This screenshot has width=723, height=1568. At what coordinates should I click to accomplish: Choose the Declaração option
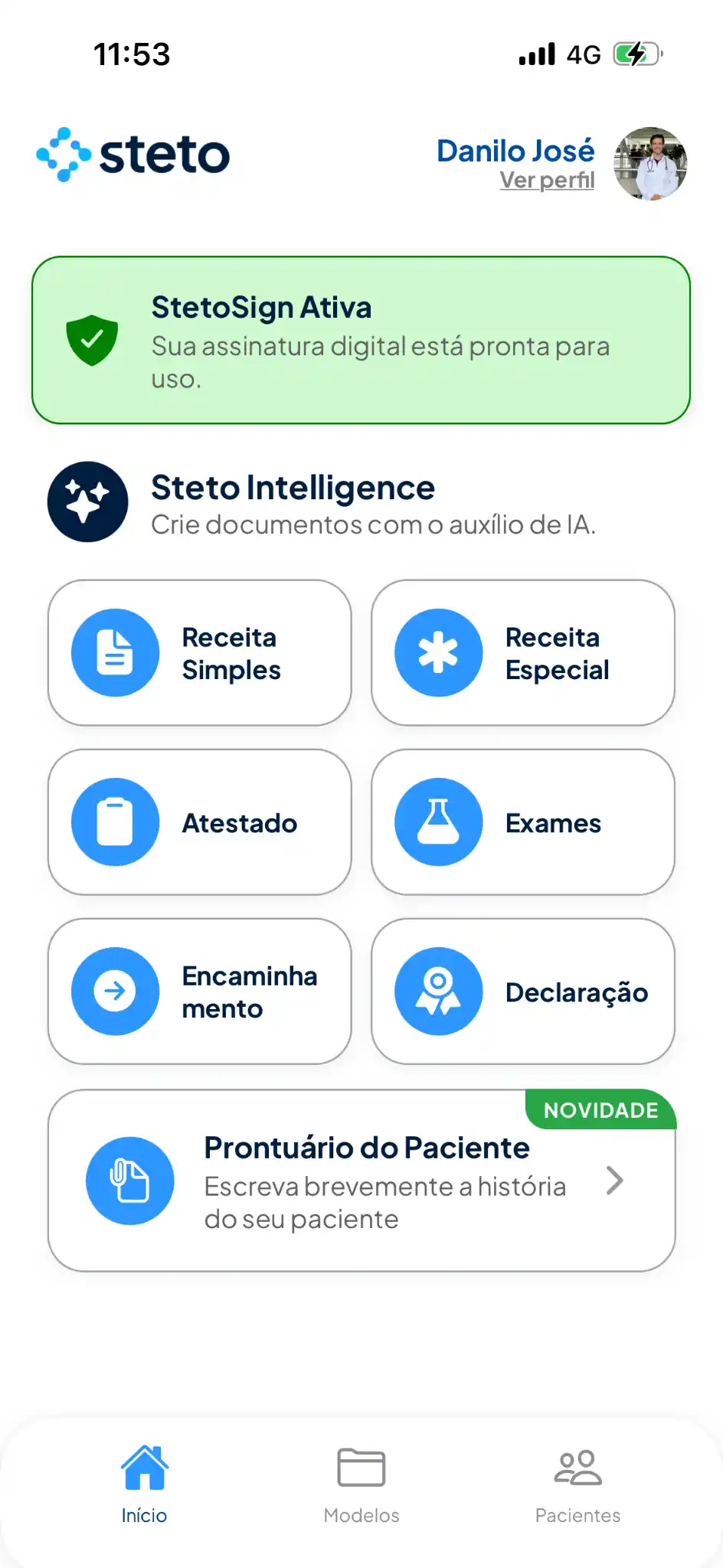point(523,991)
